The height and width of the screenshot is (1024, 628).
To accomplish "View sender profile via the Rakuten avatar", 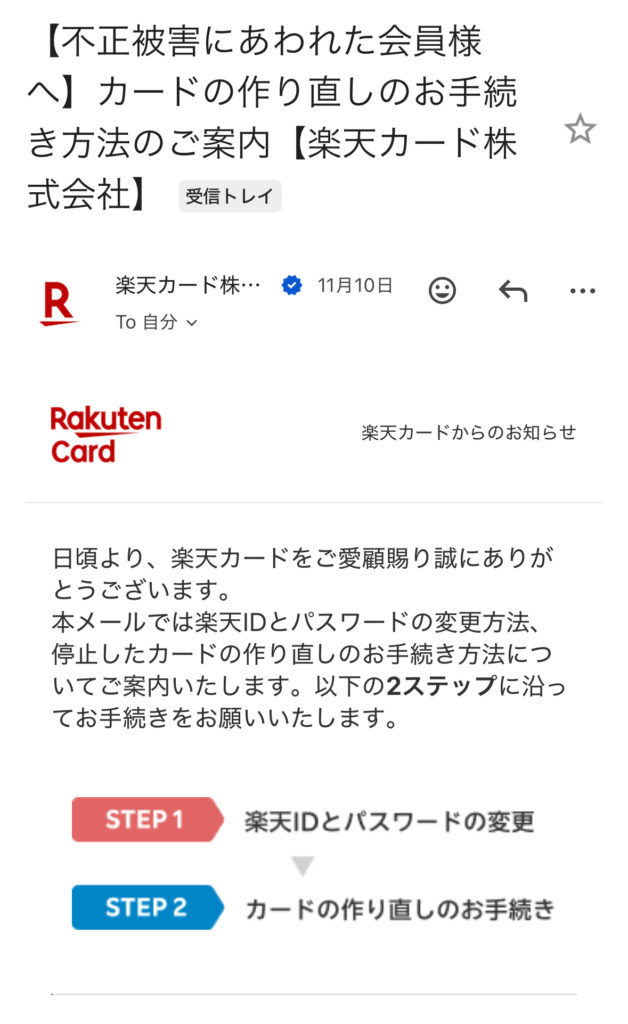I will point(59,303).
